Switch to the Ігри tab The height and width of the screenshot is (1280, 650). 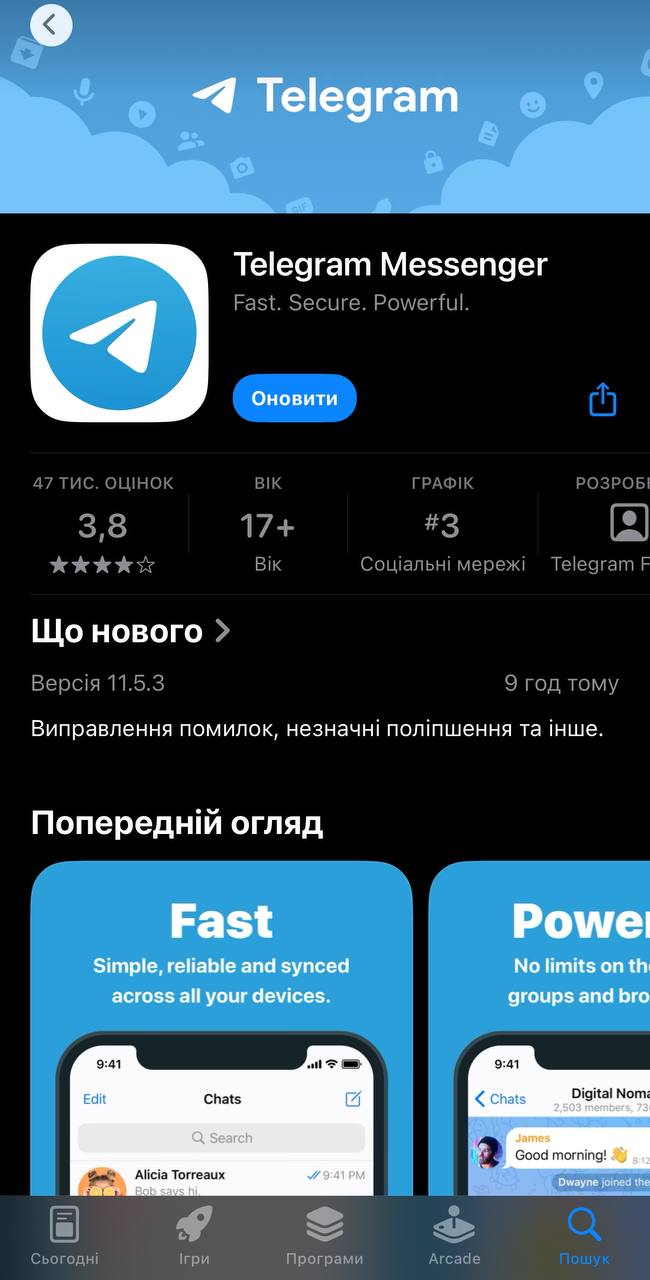pyautogui.click(x=193, y=1237)
